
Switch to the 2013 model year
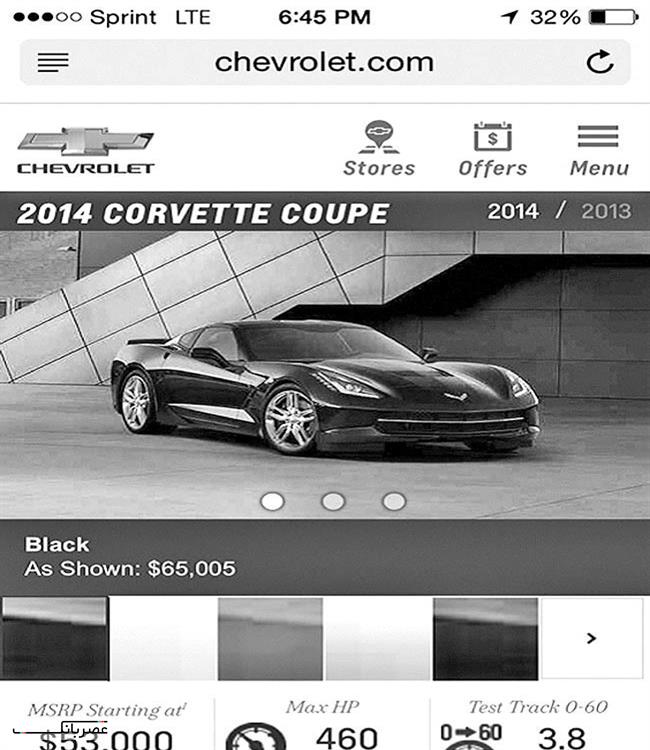coord(606,211)
